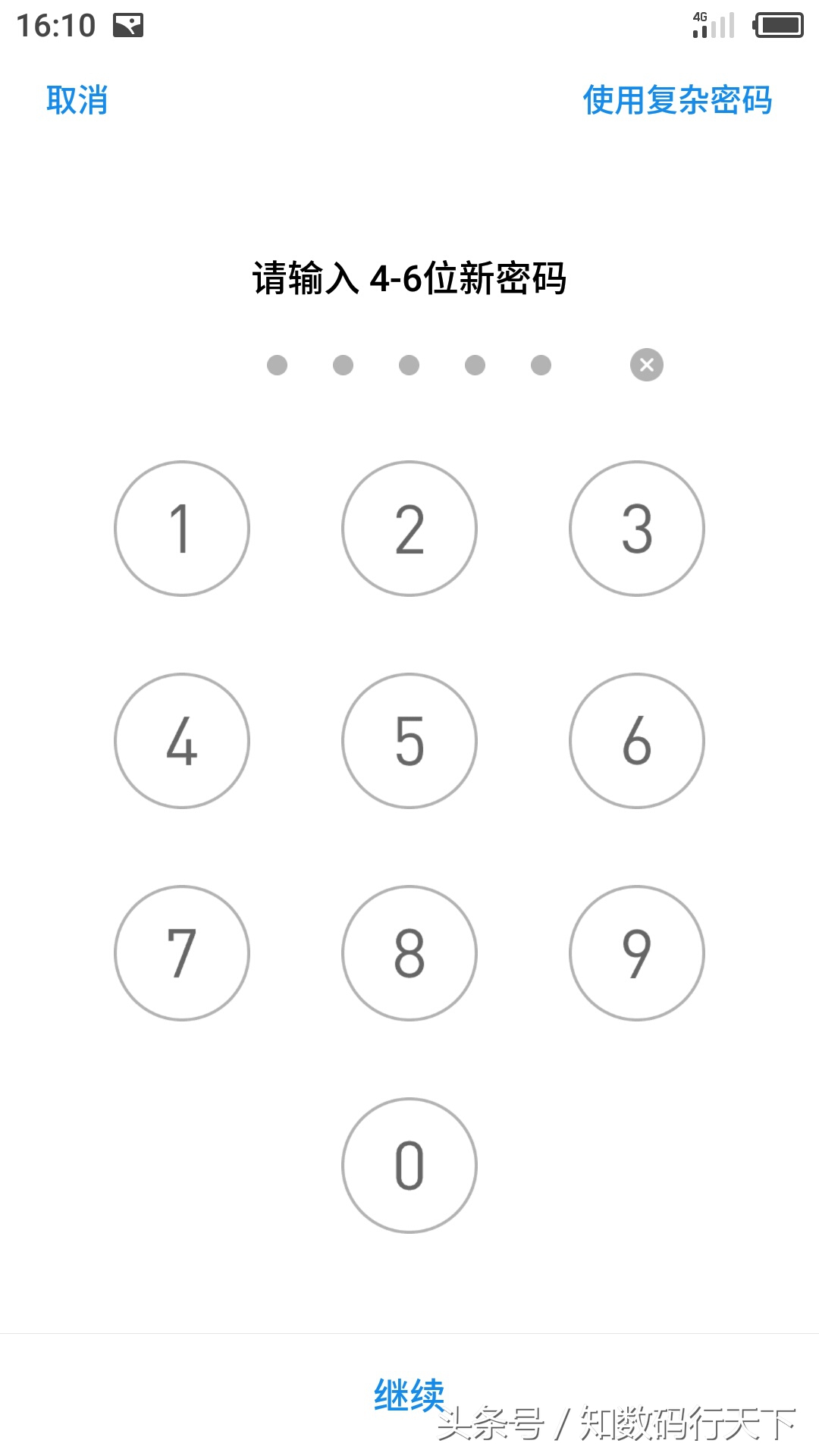Image resolution: width=819 pixels, height=1456 pixels.
Task: Tap the number 0 key
Action: pos(409,1166)
